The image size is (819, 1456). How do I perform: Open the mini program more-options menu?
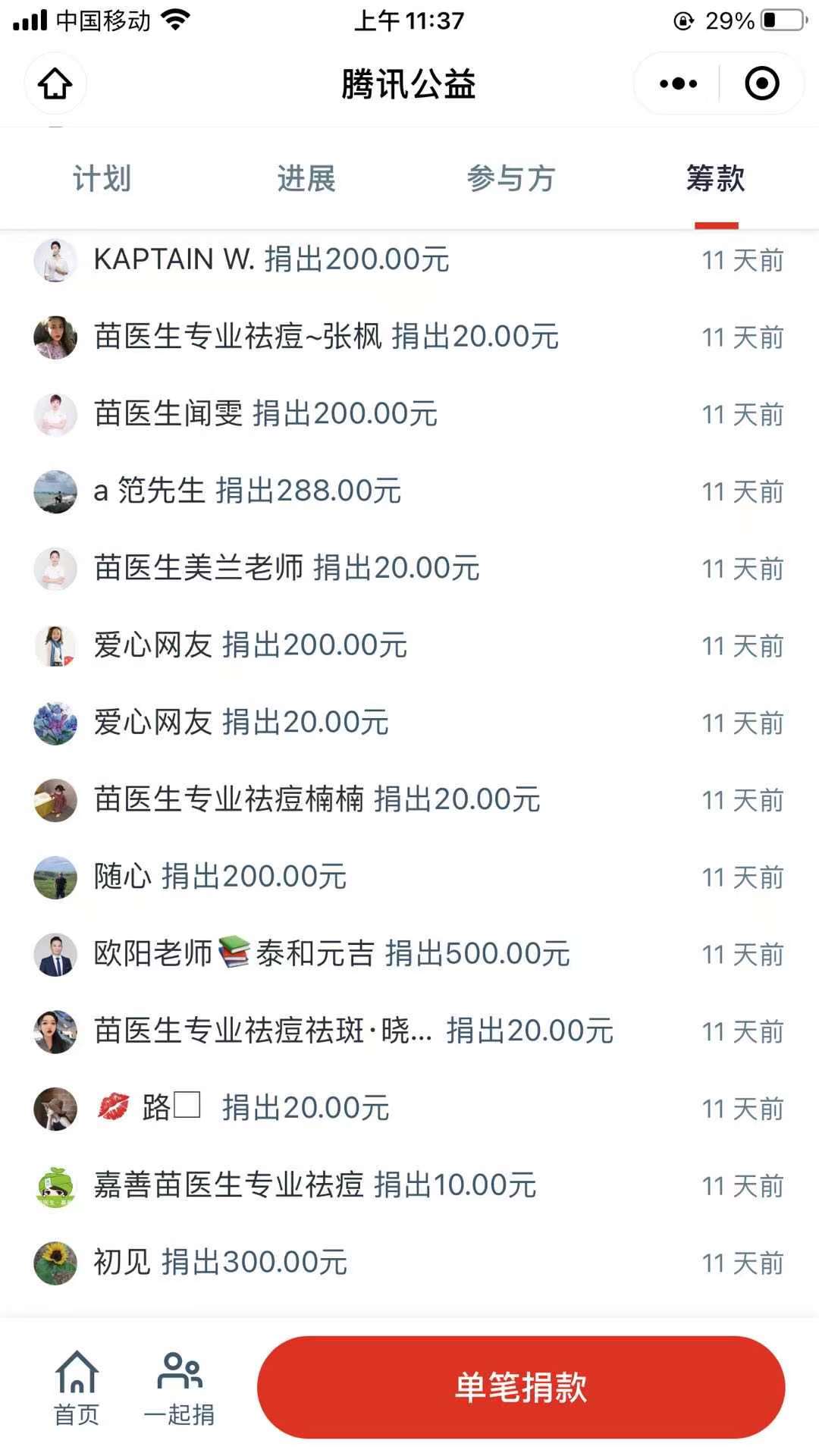pyautogui.click(x=678, y=83)
